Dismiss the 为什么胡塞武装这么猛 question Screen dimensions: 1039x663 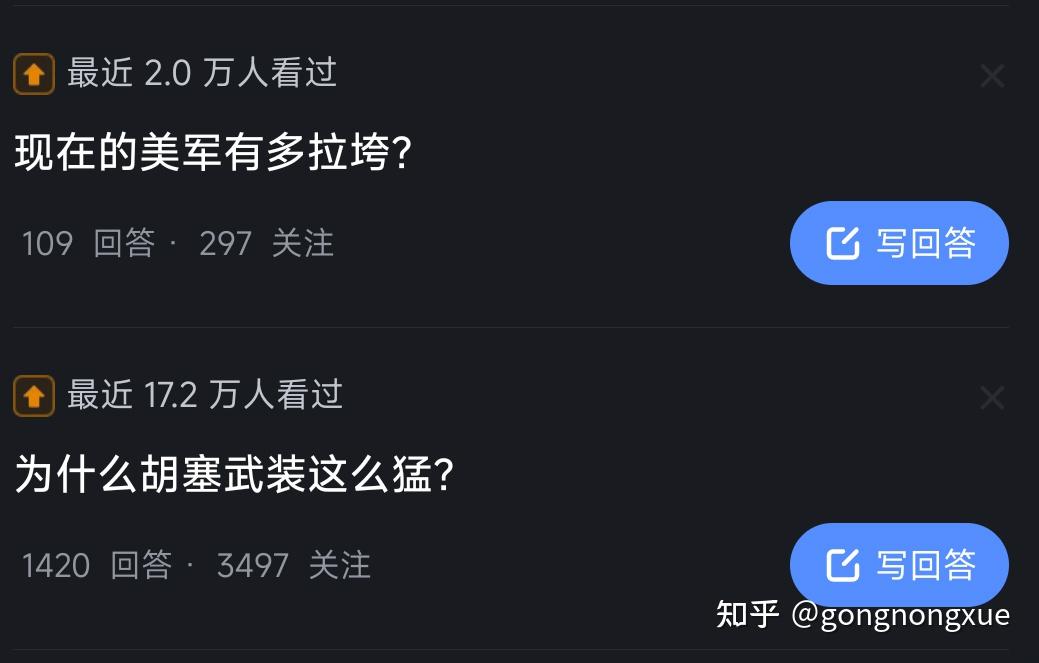tap(991, 398)
